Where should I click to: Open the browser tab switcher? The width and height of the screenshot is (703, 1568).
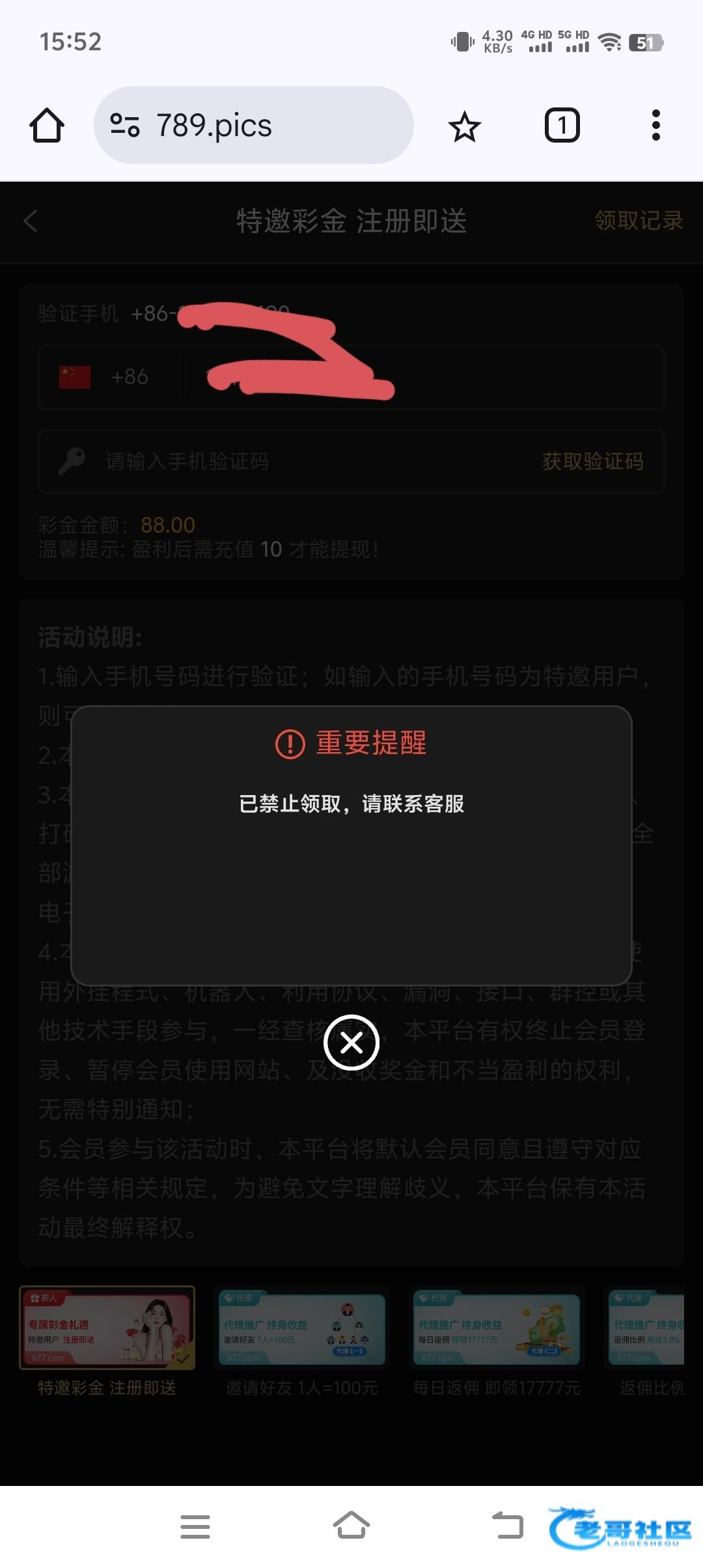click(562, 125)
